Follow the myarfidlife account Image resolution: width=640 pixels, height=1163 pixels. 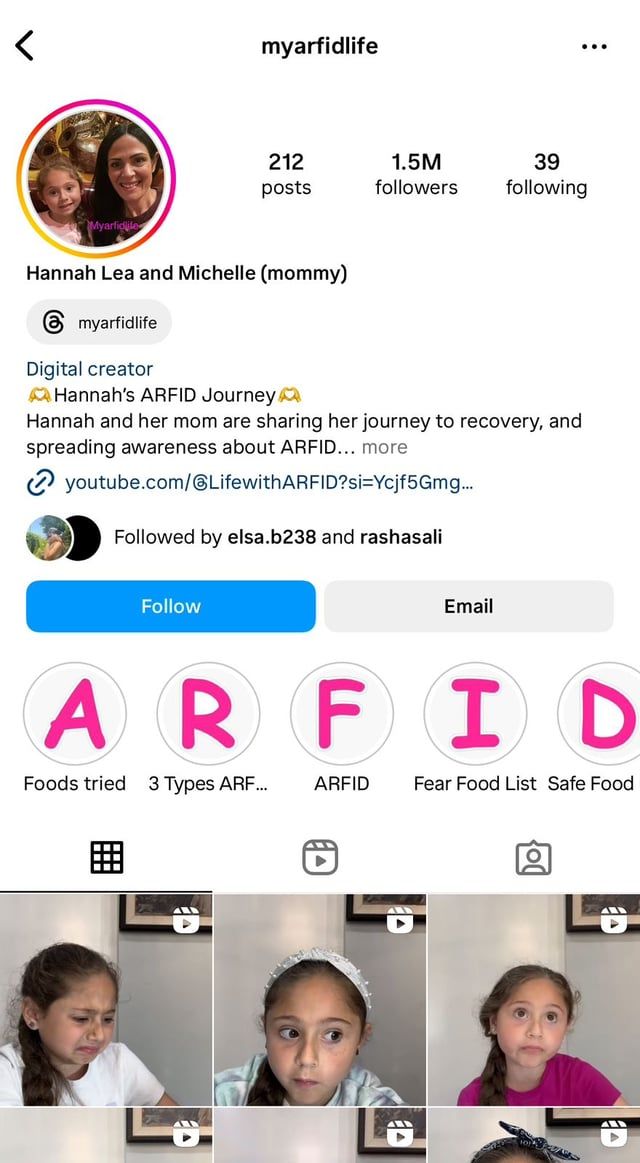tap(171, 606)
